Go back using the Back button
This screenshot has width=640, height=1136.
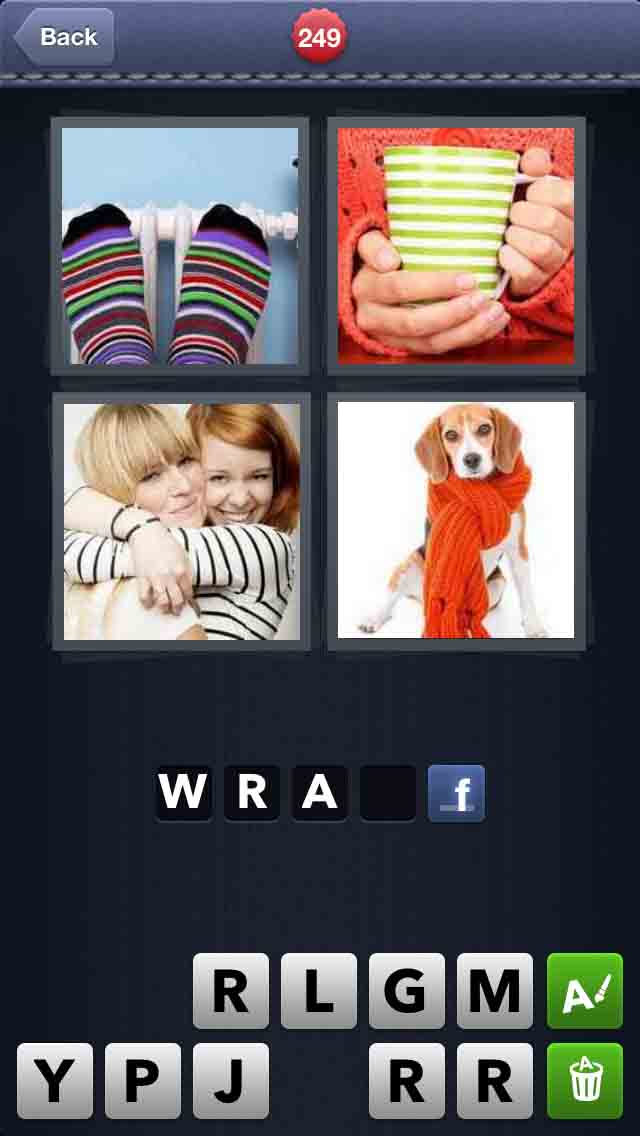[64, 37]
